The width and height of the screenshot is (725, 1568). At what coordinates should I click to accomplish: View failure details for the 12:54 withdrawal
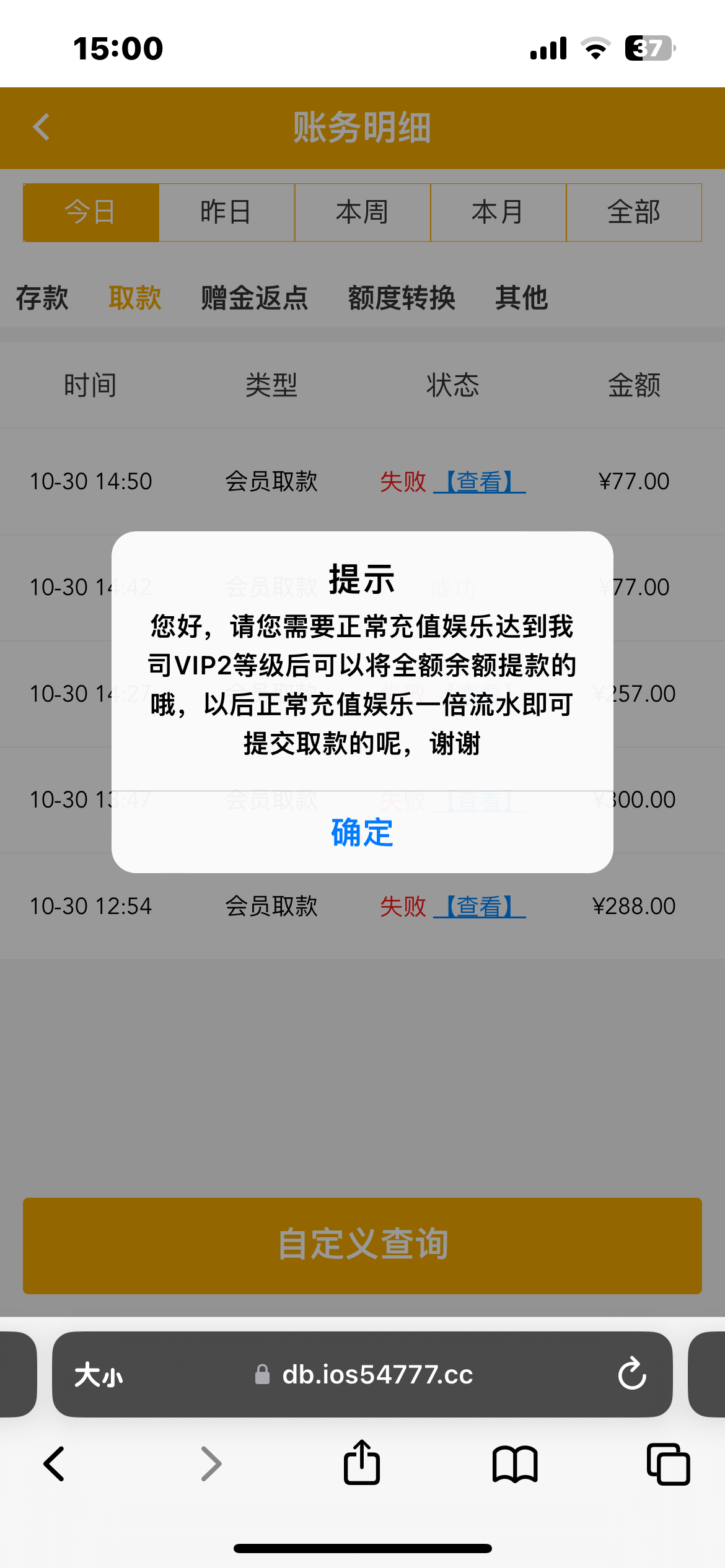479,907
